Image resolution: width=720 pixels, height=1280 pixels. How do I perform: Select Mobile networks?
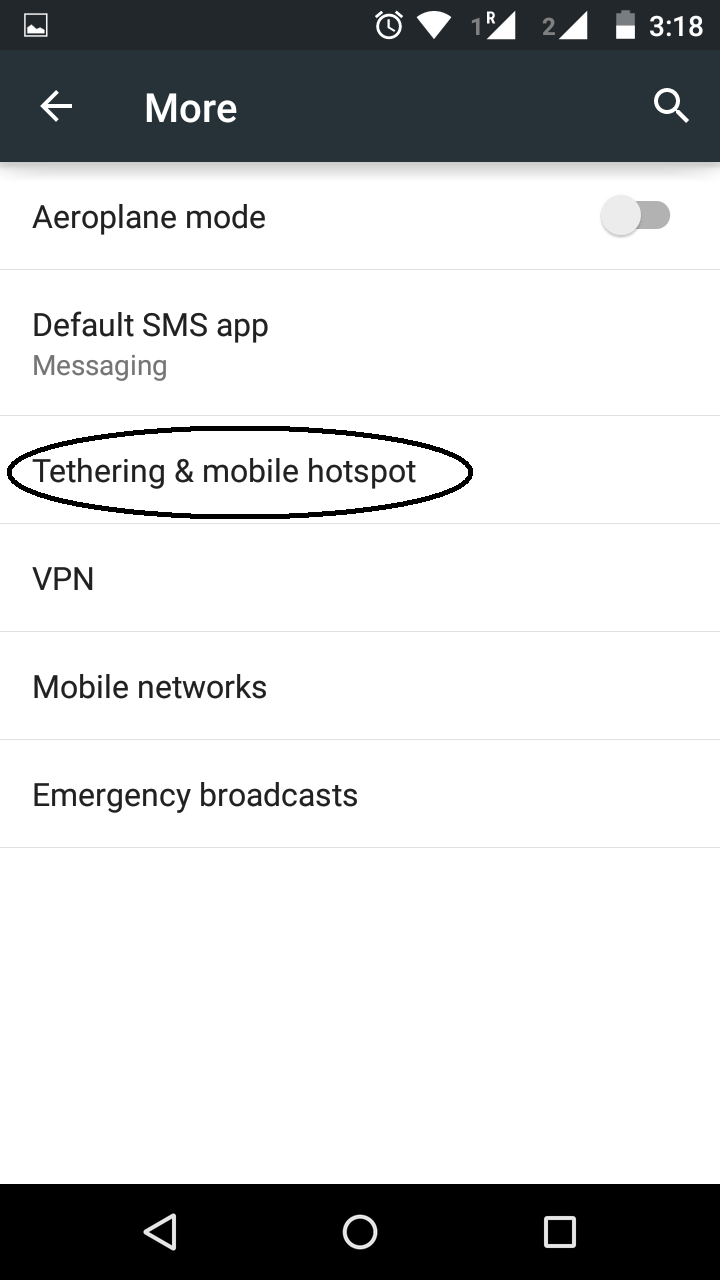click(150, 687)
